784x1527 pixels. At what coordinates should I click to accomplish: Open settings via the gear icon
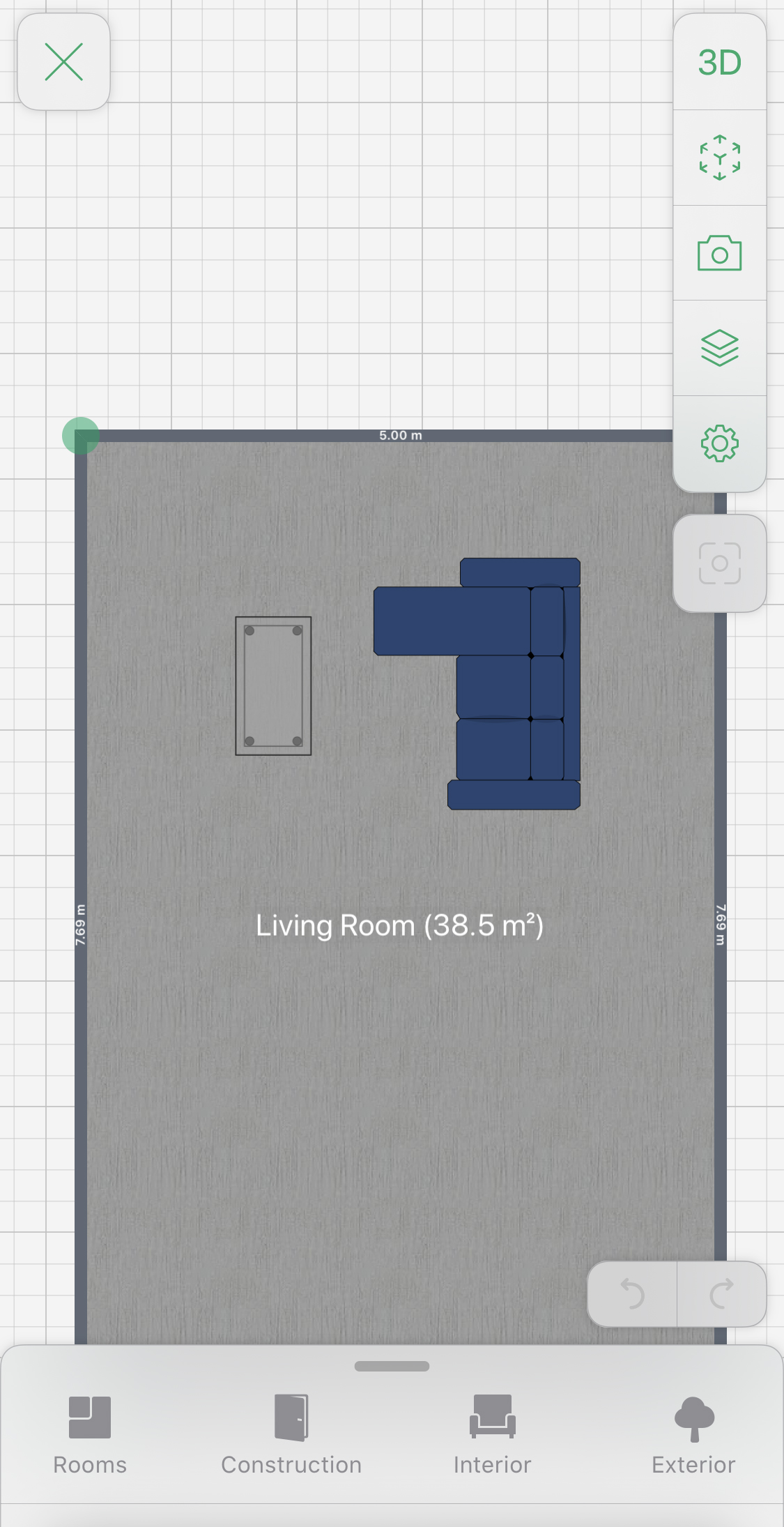coord(719,443)
